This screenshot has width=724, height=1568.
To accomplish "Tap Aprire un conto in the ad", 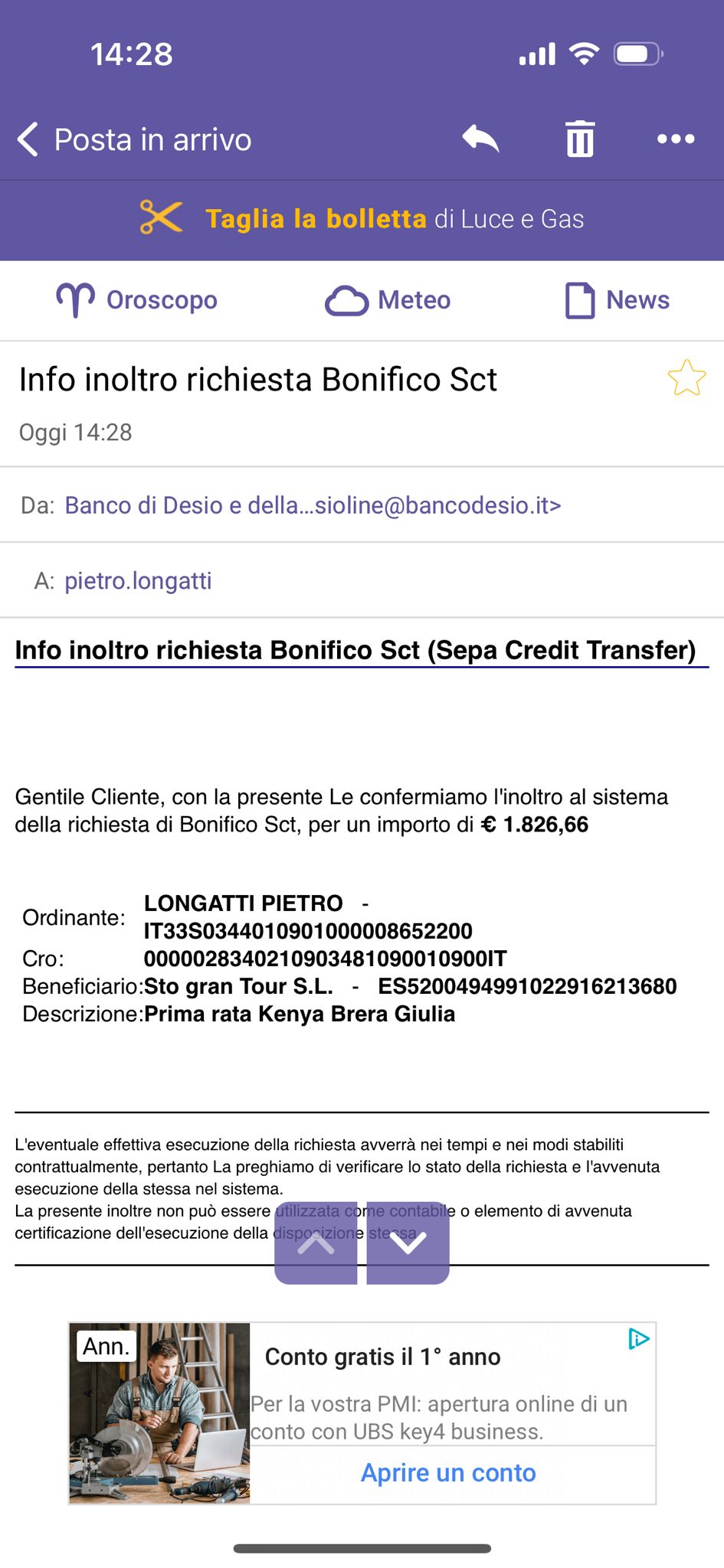I will pyautogui.click(x=448, y=1473).
